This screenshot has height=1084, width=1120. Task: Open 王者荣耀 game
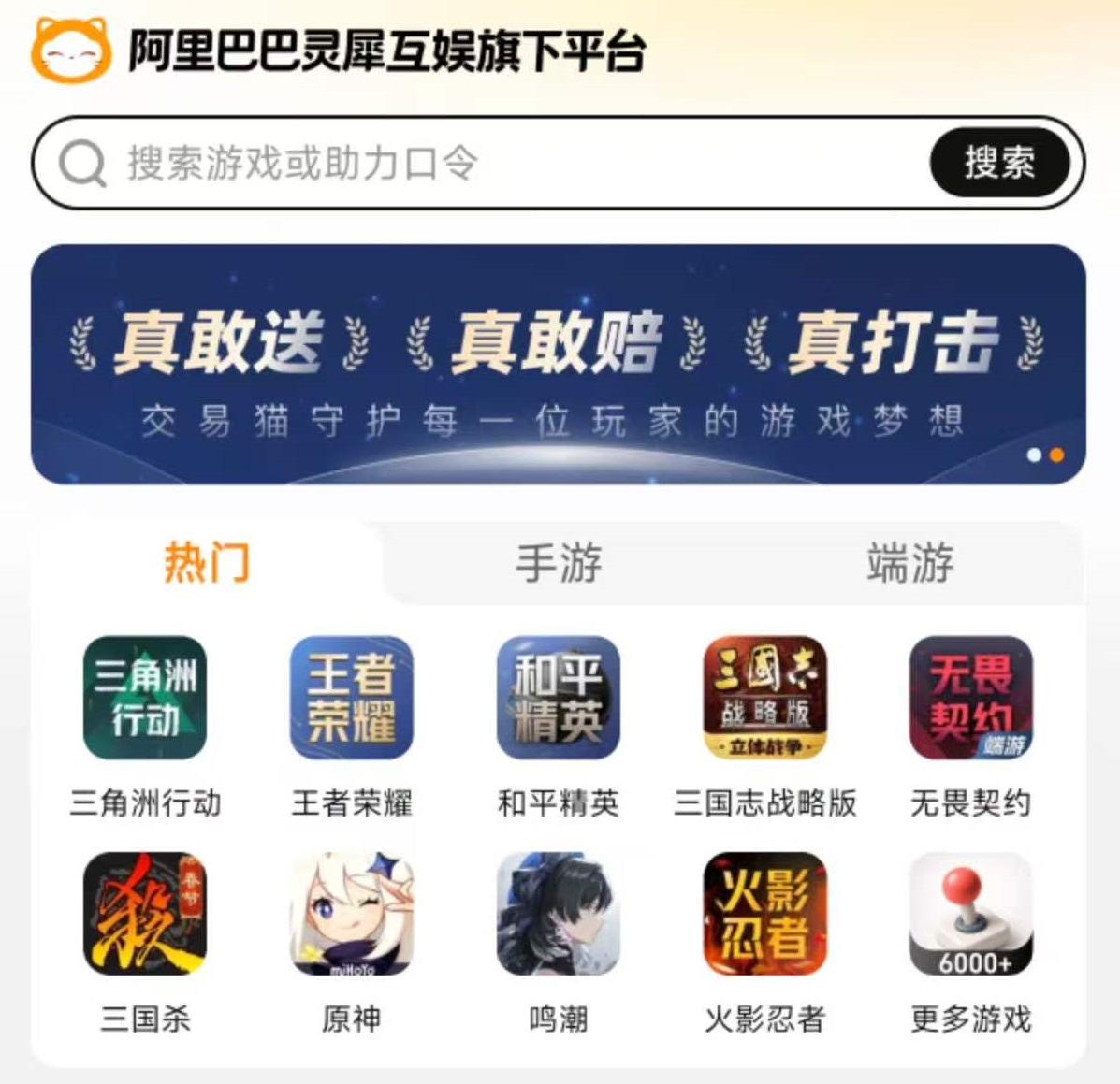point(352,698)
